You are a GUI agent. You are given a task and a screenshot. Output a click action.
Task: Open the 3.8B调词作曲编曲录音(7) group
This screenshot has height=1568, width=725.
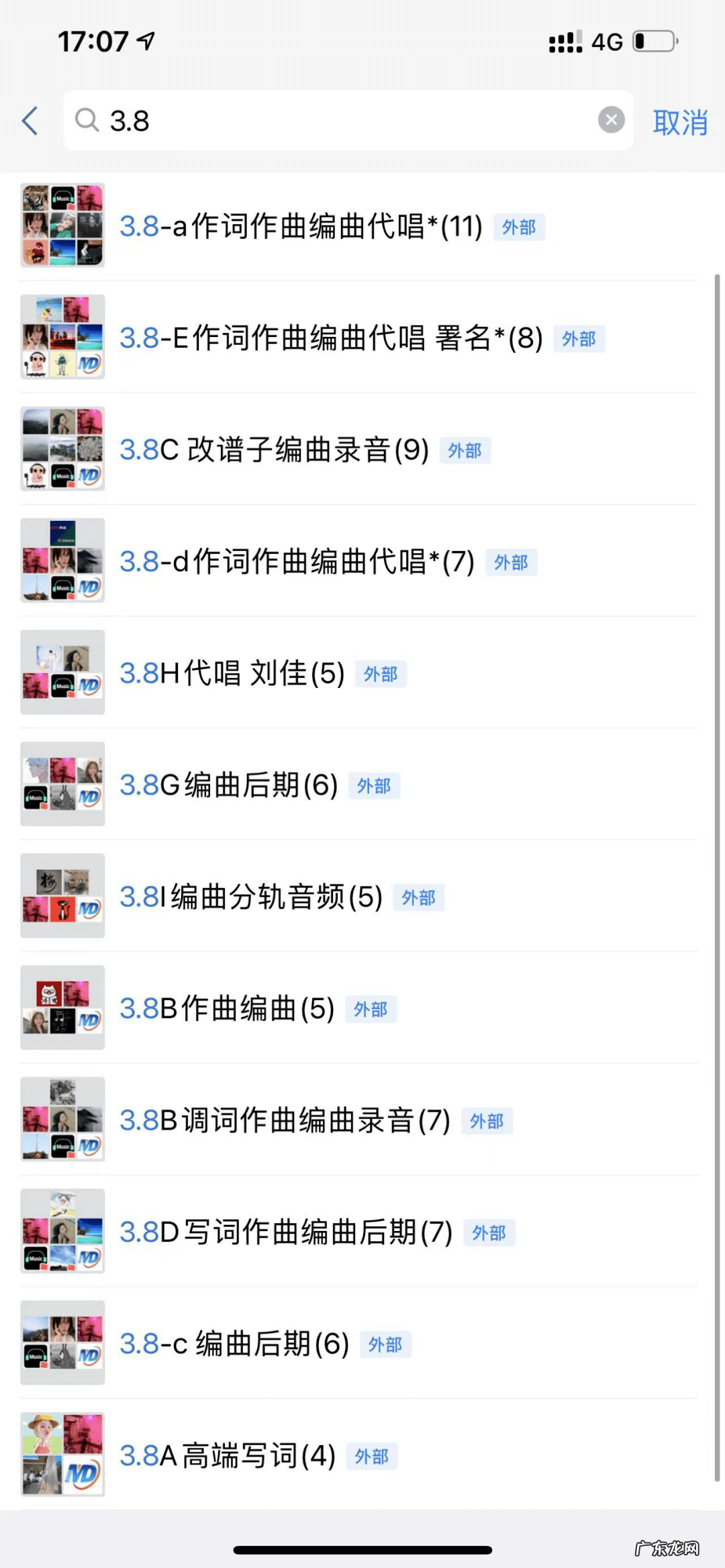285,1120
